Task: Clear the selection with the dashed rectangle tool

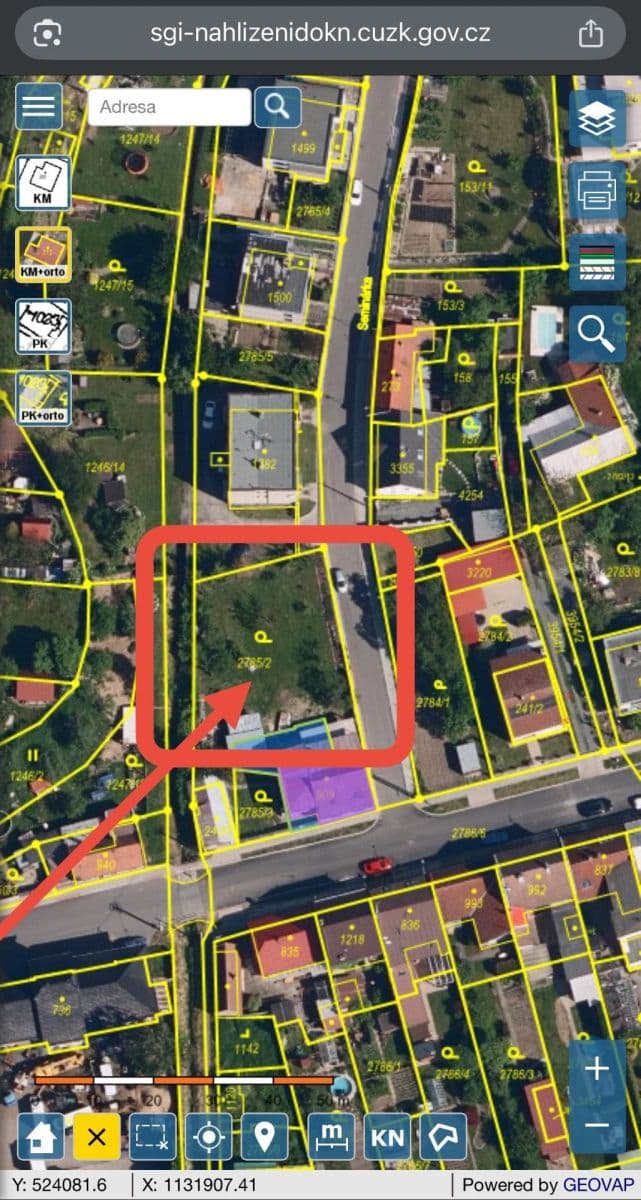Action: tap(153, 1137)
